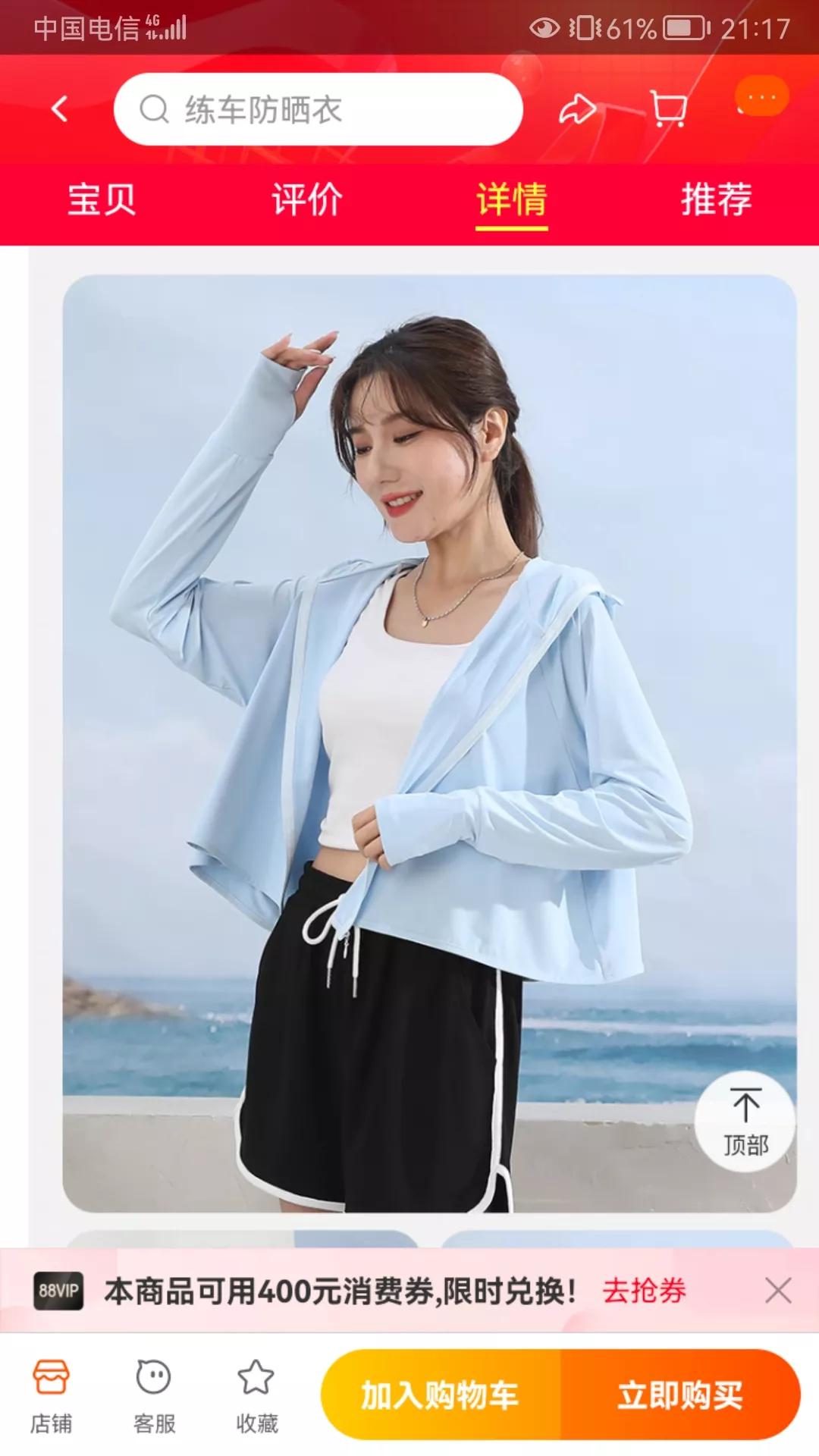Viewport: 819px width, 1456px height.
Task: Share this product
Action: tap(578, 109)
